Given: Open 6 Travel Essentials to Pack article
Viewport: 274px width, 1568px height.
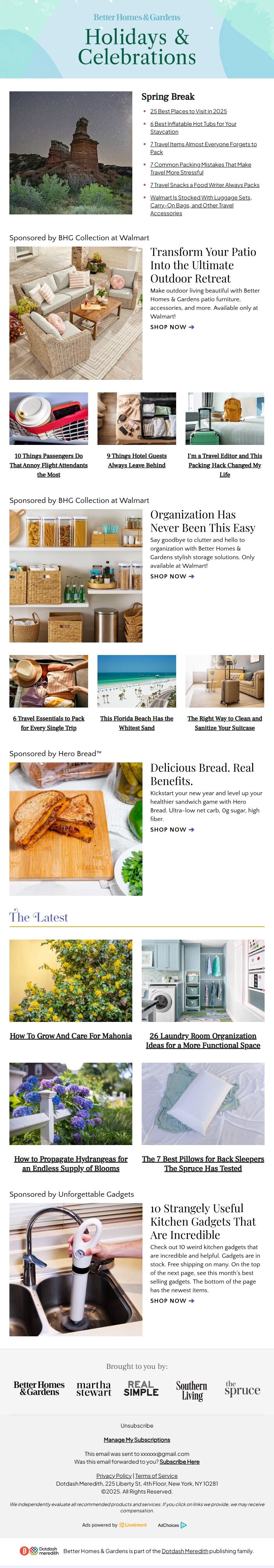Looking at the screenshot, I should pyautogui.click(x=49, y=722).
